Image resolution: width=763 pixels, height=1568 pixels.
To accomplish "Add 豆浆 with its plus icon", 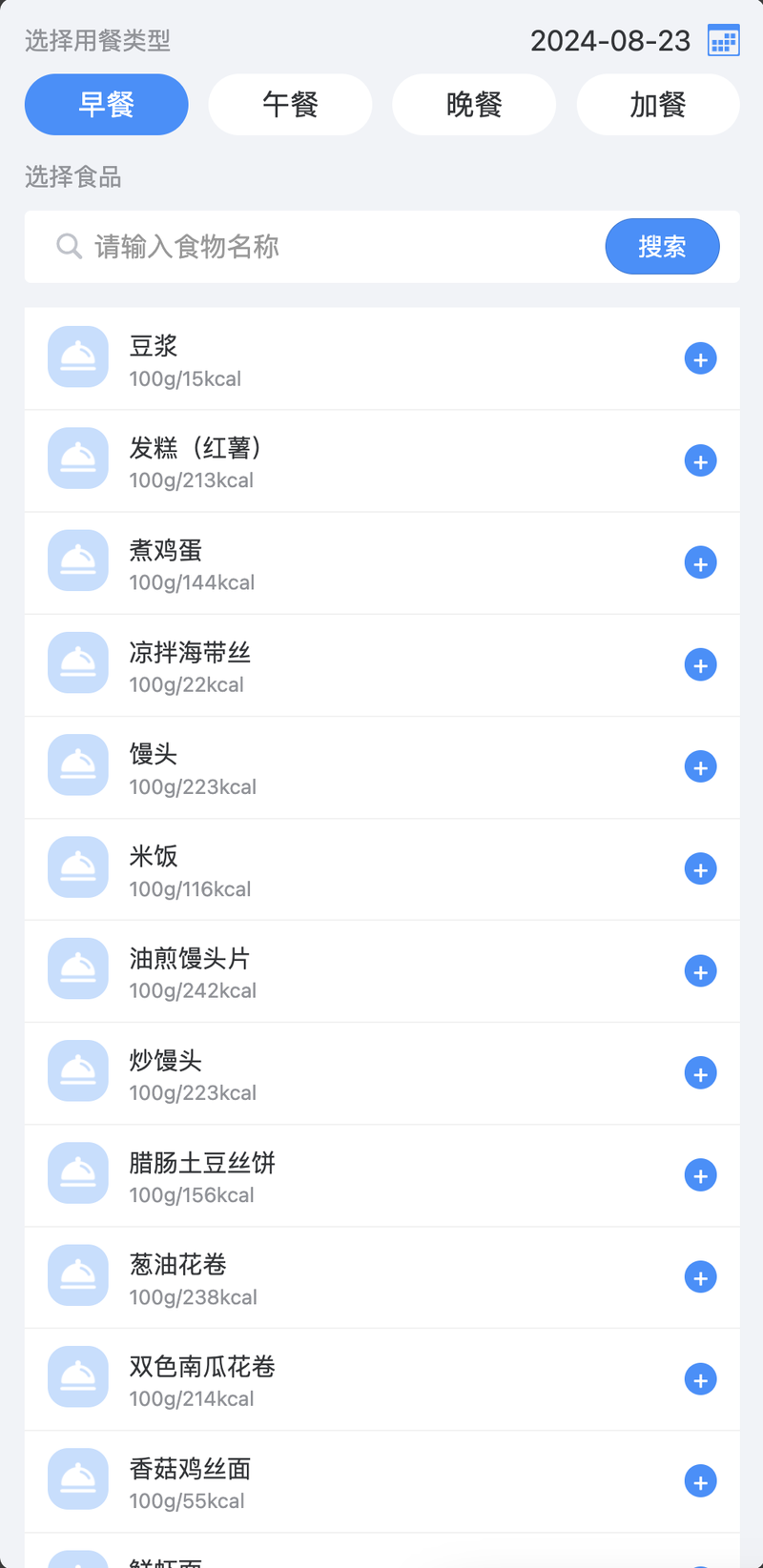I will (x=700, y=359).
